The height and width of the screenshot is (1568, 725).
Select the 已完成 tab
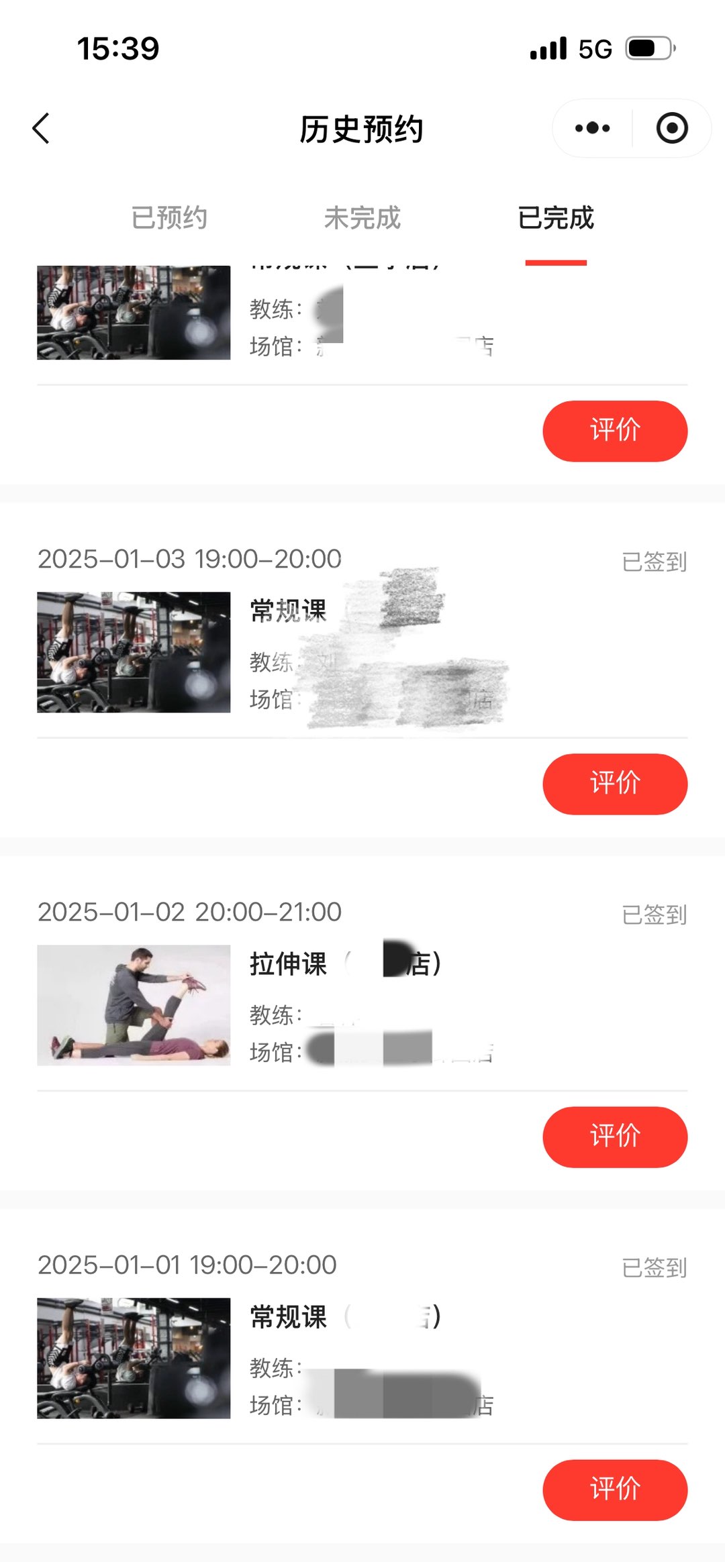tap(556, 218)
